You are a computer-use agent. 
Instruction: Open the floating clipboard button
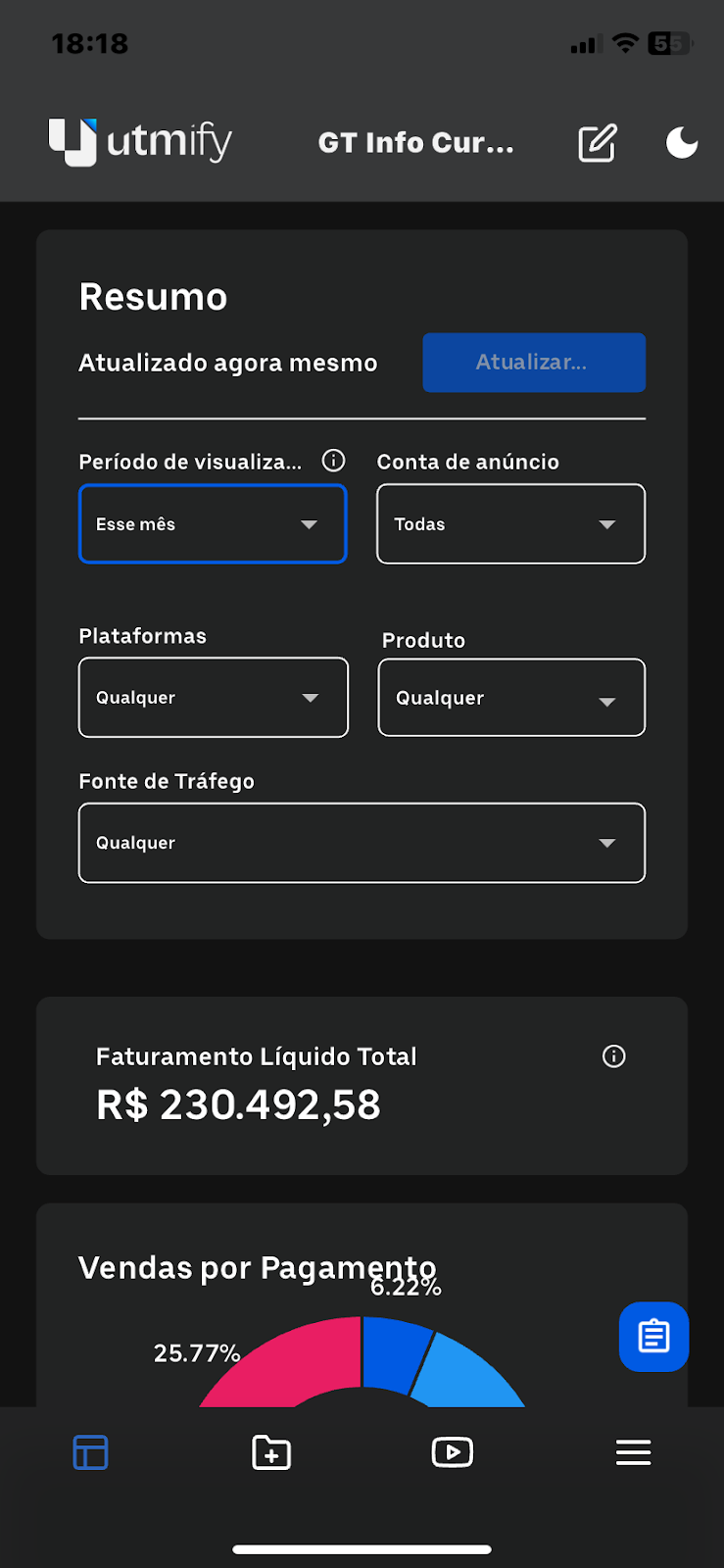click(x=653, y=1336)
